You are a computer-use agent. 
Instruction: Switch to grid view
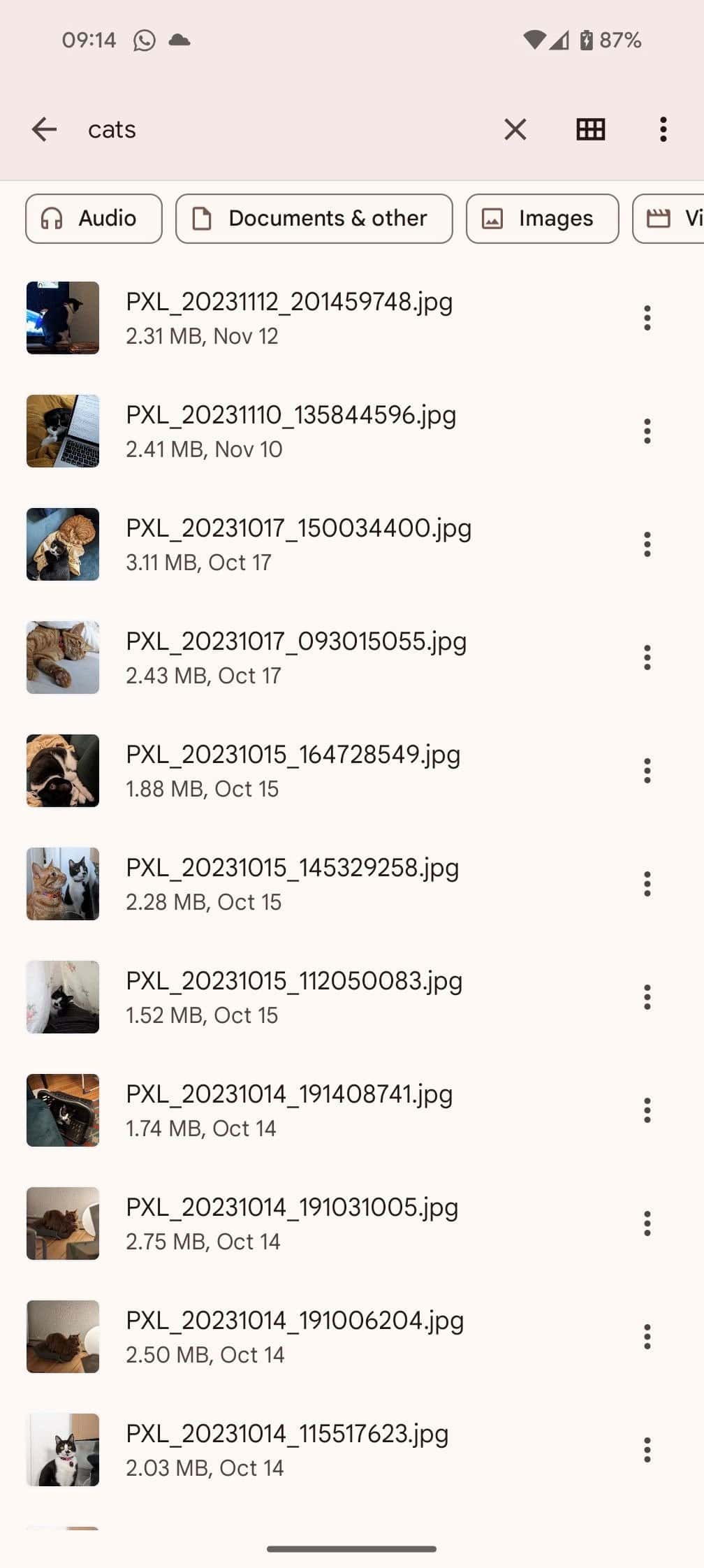pos(590,129)
